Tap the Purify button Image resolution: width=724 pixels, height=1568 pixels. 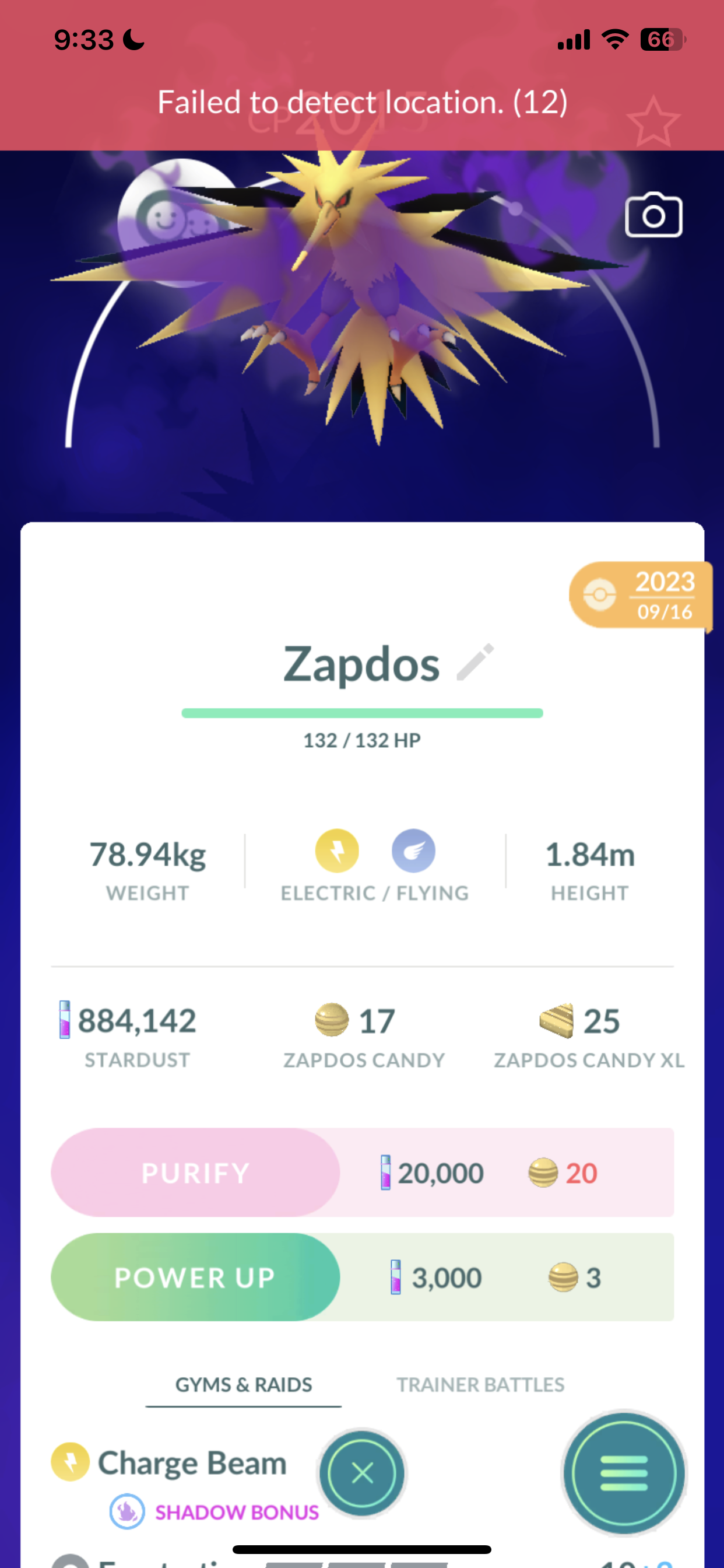195,1172
